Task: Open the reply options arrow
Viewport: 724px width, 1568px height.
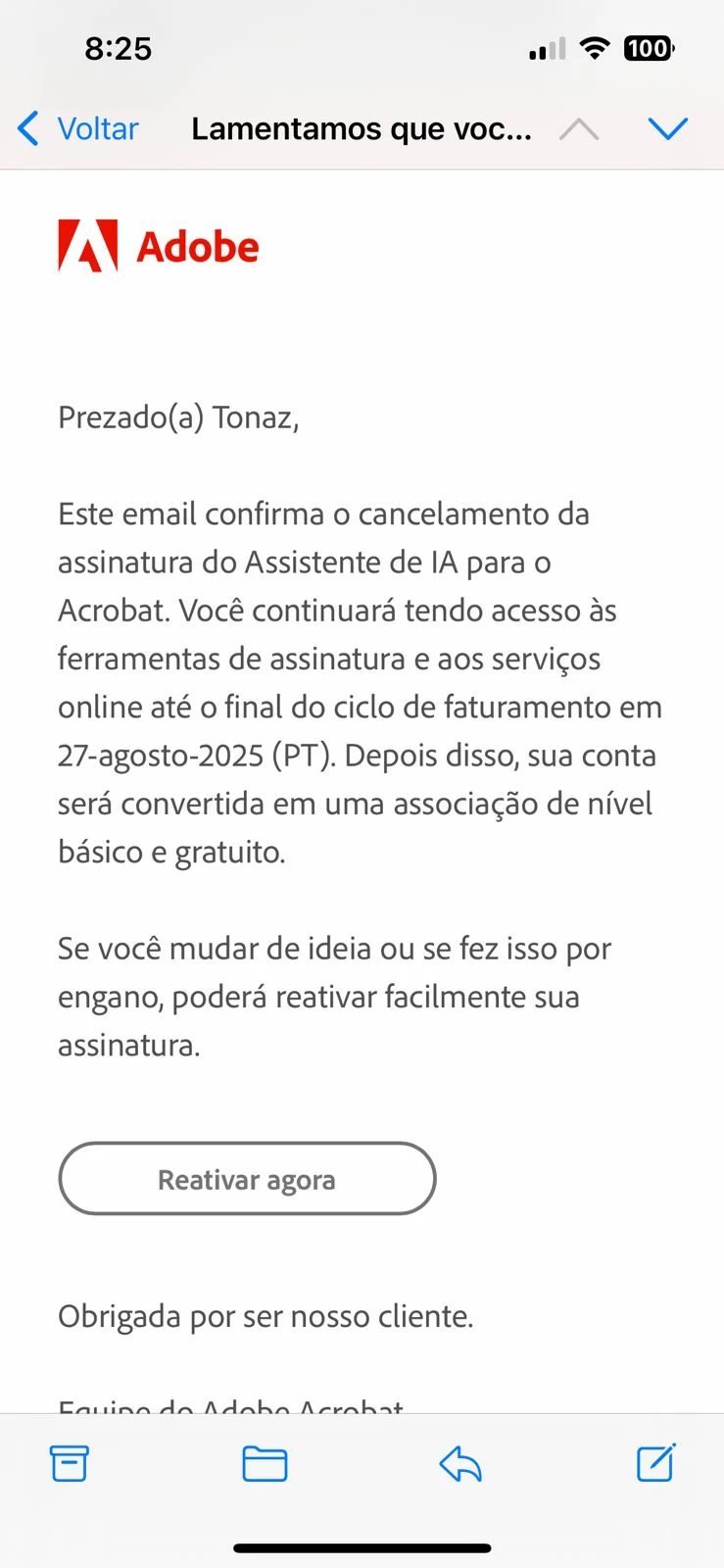Action: coord(460,1463)
